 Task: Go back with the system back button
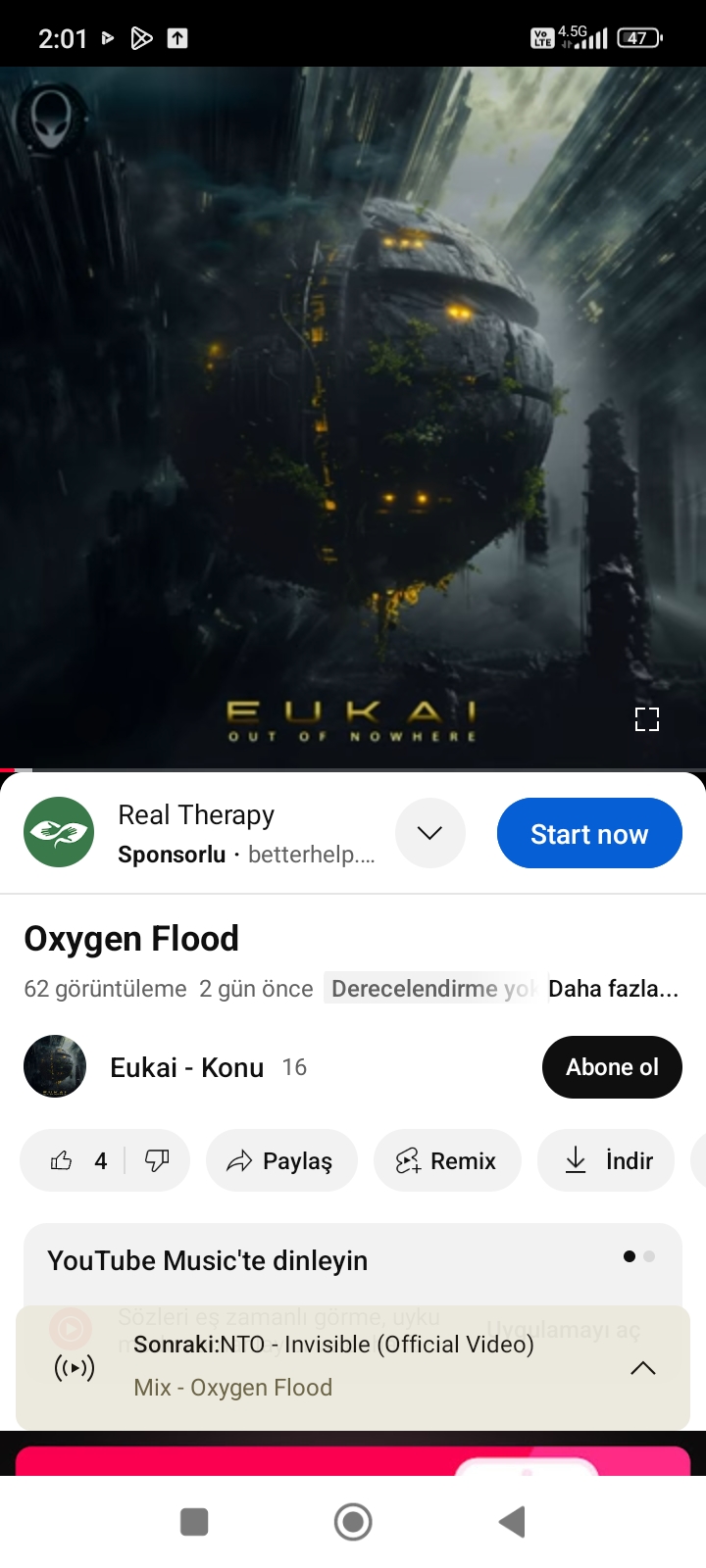[512, 1522]
